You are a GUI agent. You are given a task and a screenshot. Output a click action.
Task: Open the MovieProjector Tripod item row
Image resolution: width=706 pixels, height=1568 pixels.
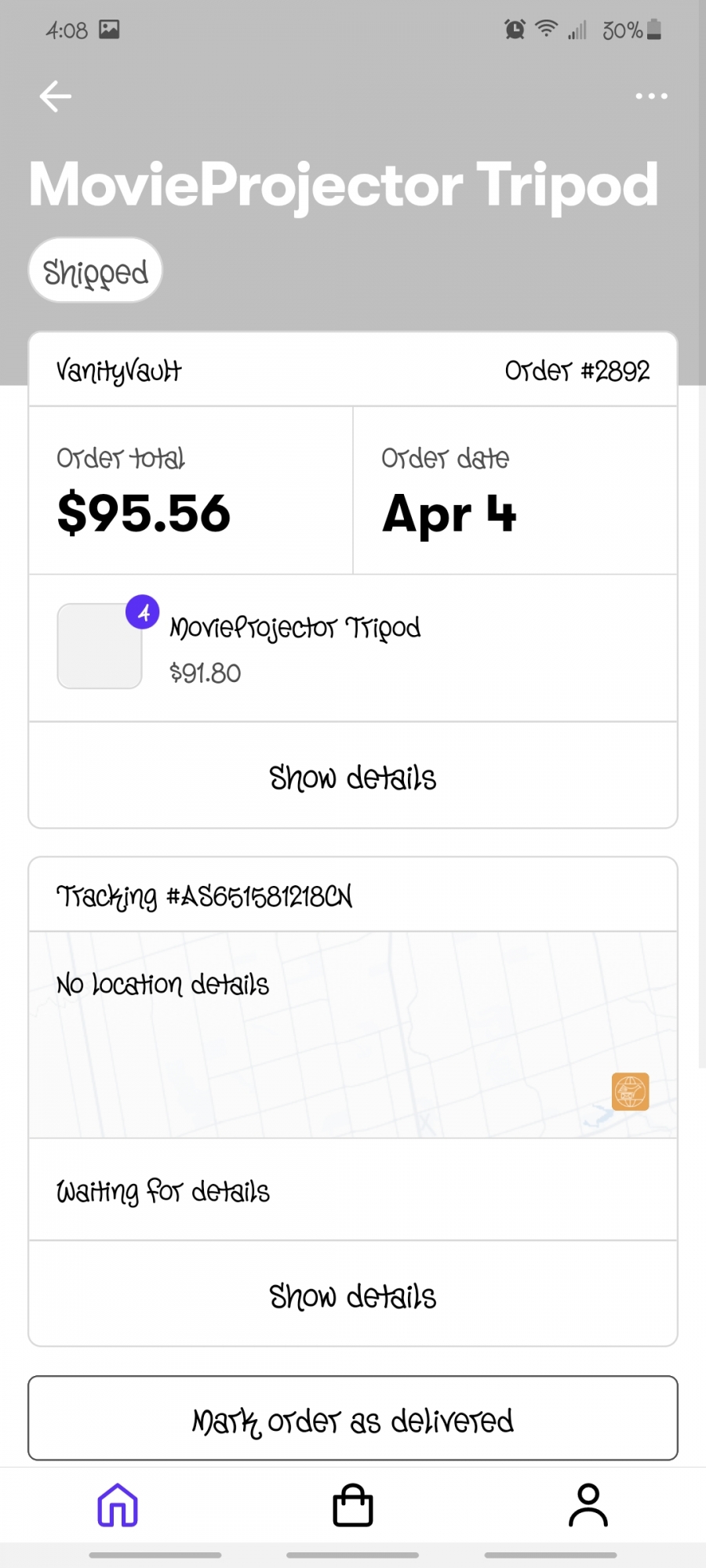(353, 648)
